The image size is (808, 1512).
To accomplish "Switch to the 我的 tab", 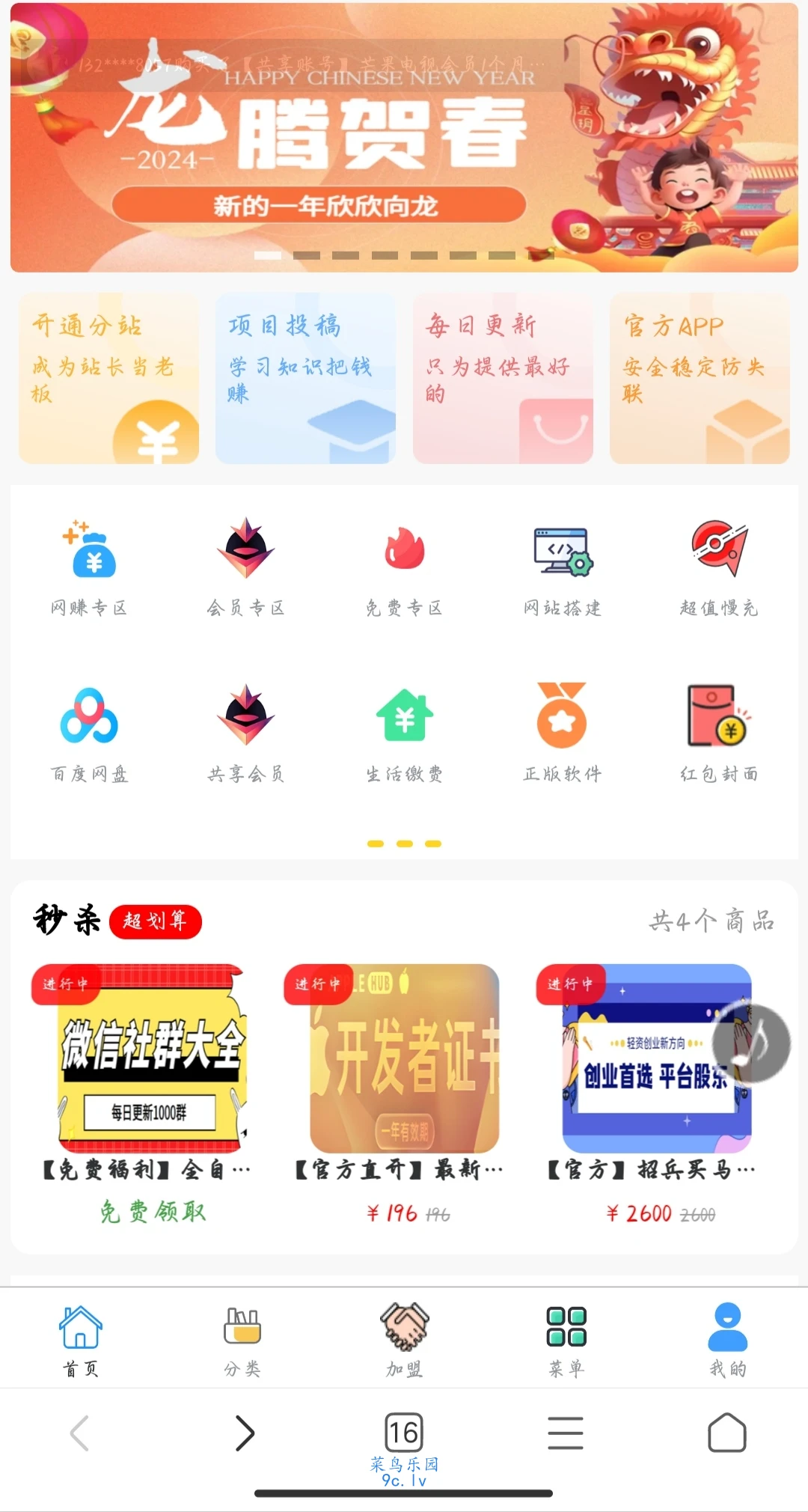I will point(727,1340).
